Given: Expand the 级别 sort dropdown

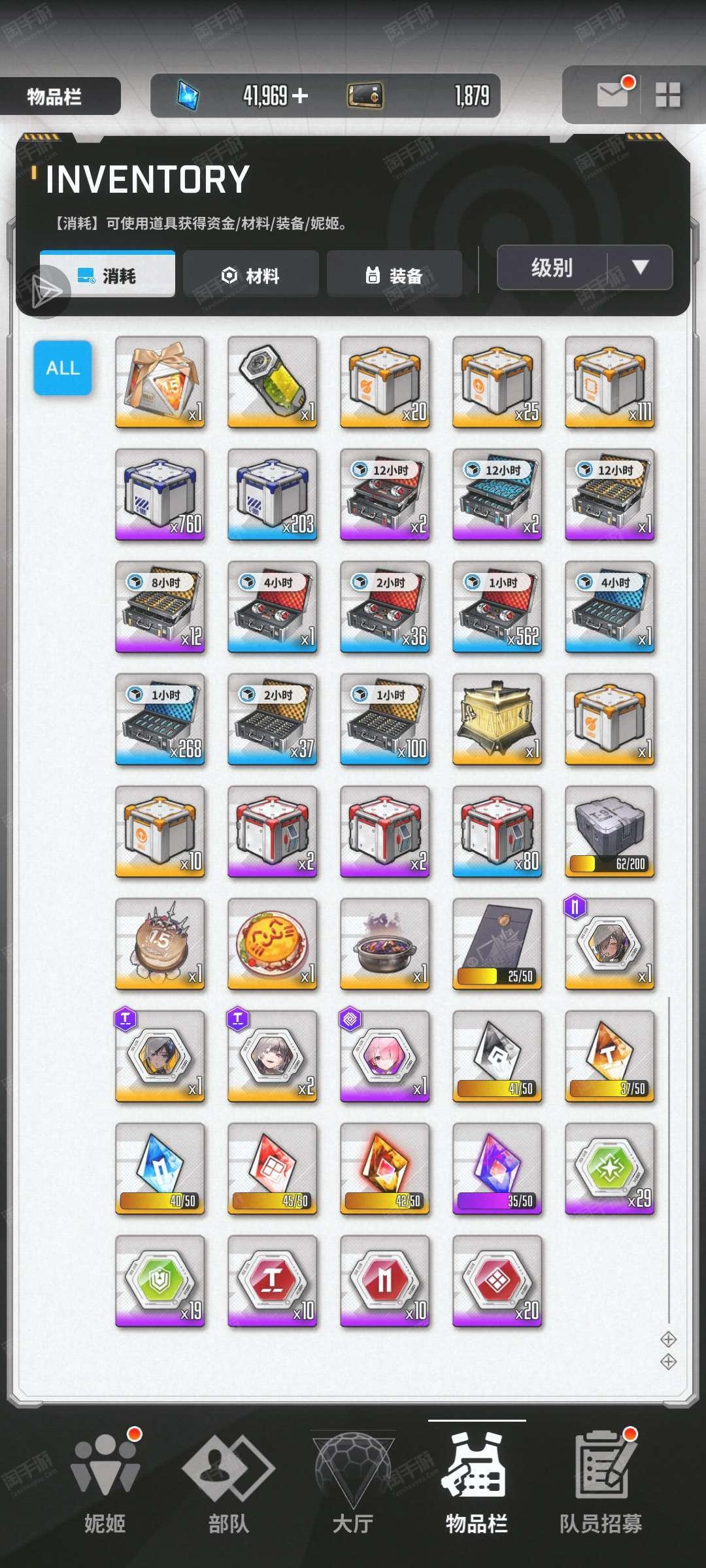Looking at the screenshot, I should (584, 267).
